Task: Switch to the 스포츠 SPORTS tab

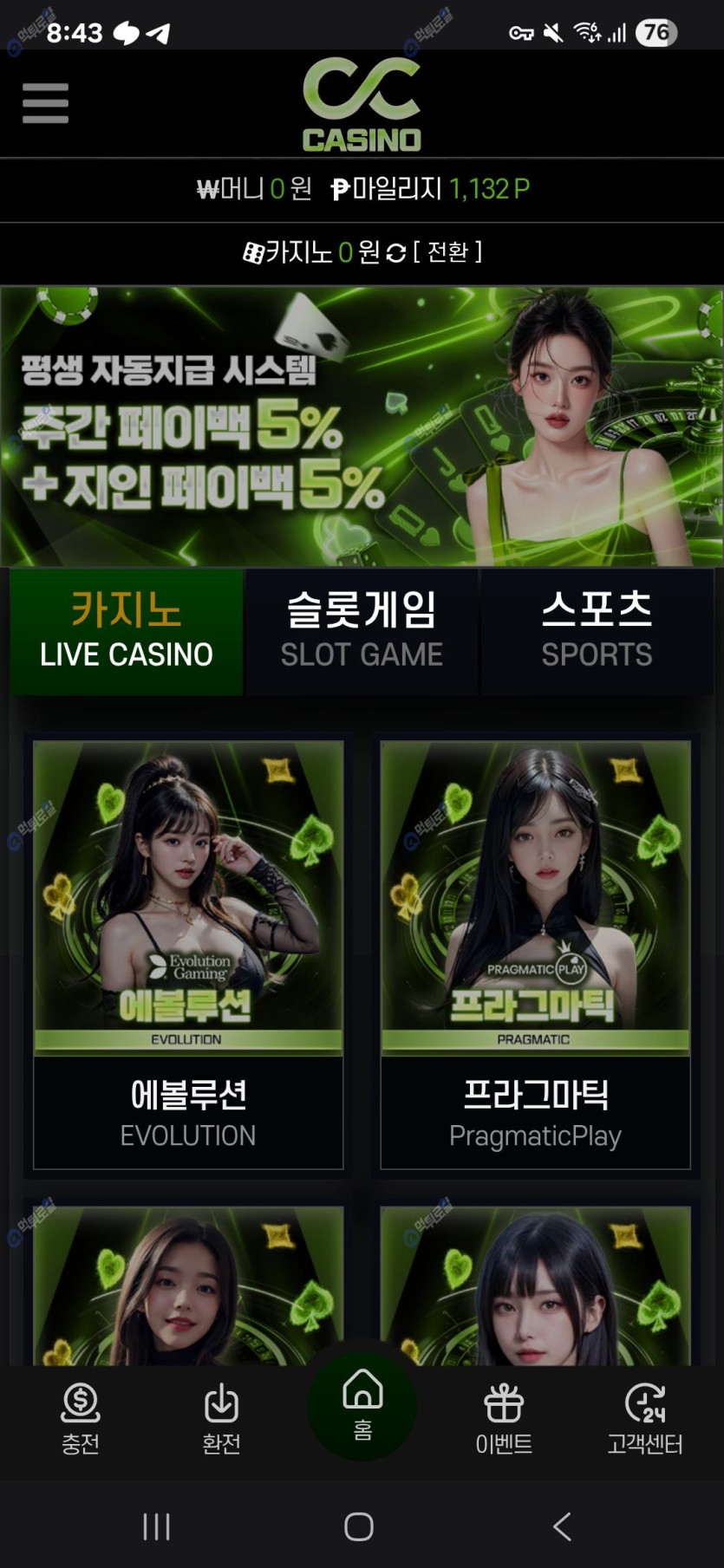Action: [x=597, y=631]
